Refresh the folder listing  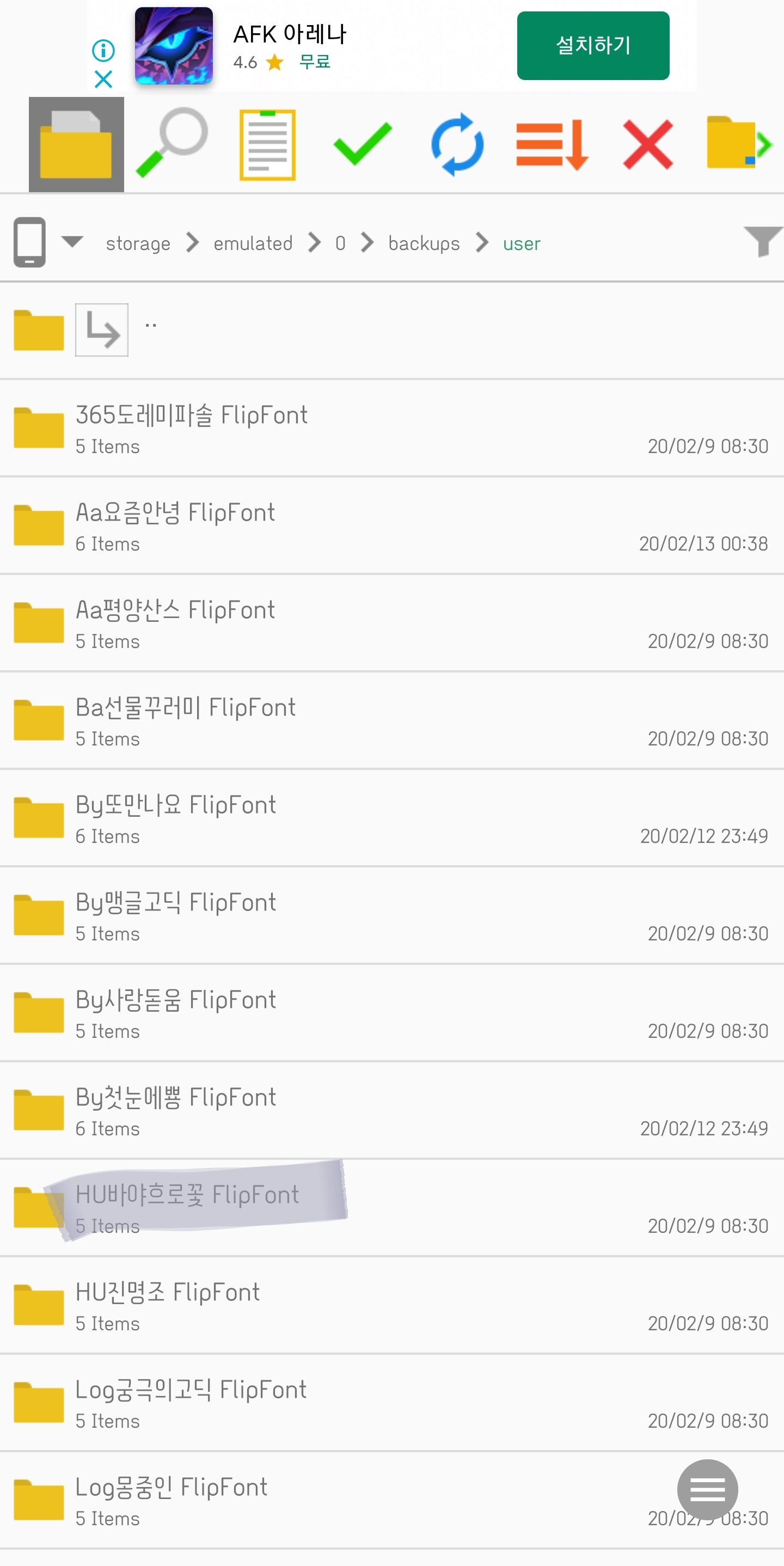coord(457,144)
